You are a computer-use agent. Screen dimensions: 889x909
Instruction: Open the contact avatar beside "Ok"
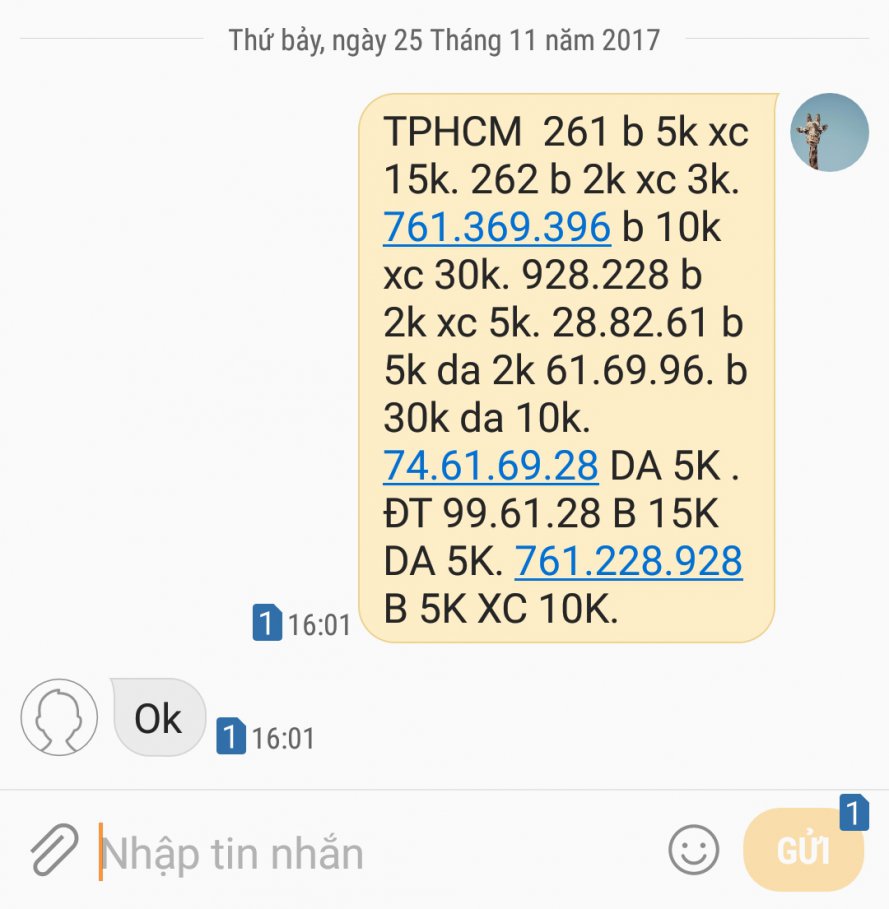tap(59, 717)
